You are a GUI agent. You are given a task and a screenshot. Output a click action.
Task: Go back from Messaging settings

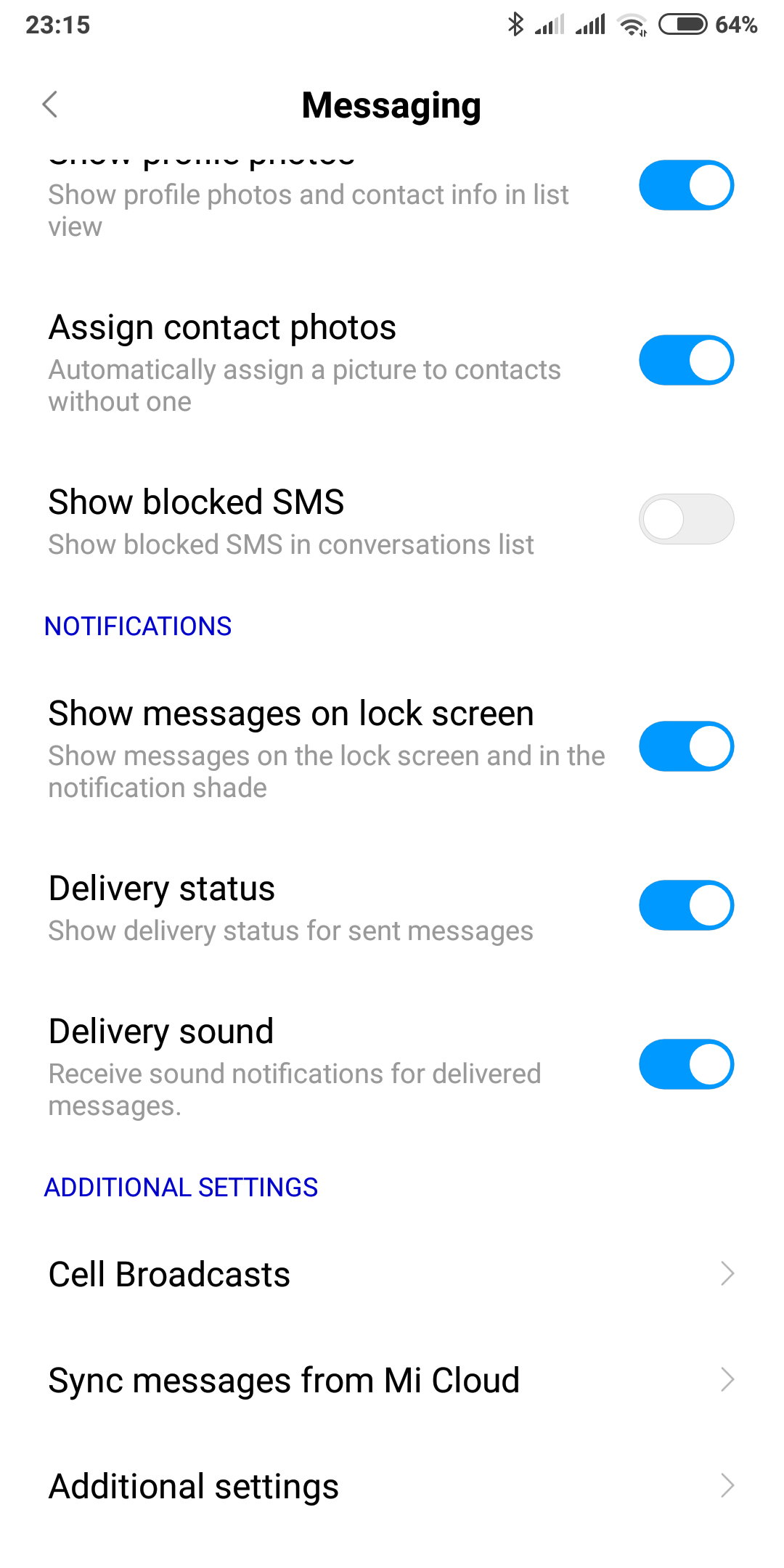[x=49, y=105]
